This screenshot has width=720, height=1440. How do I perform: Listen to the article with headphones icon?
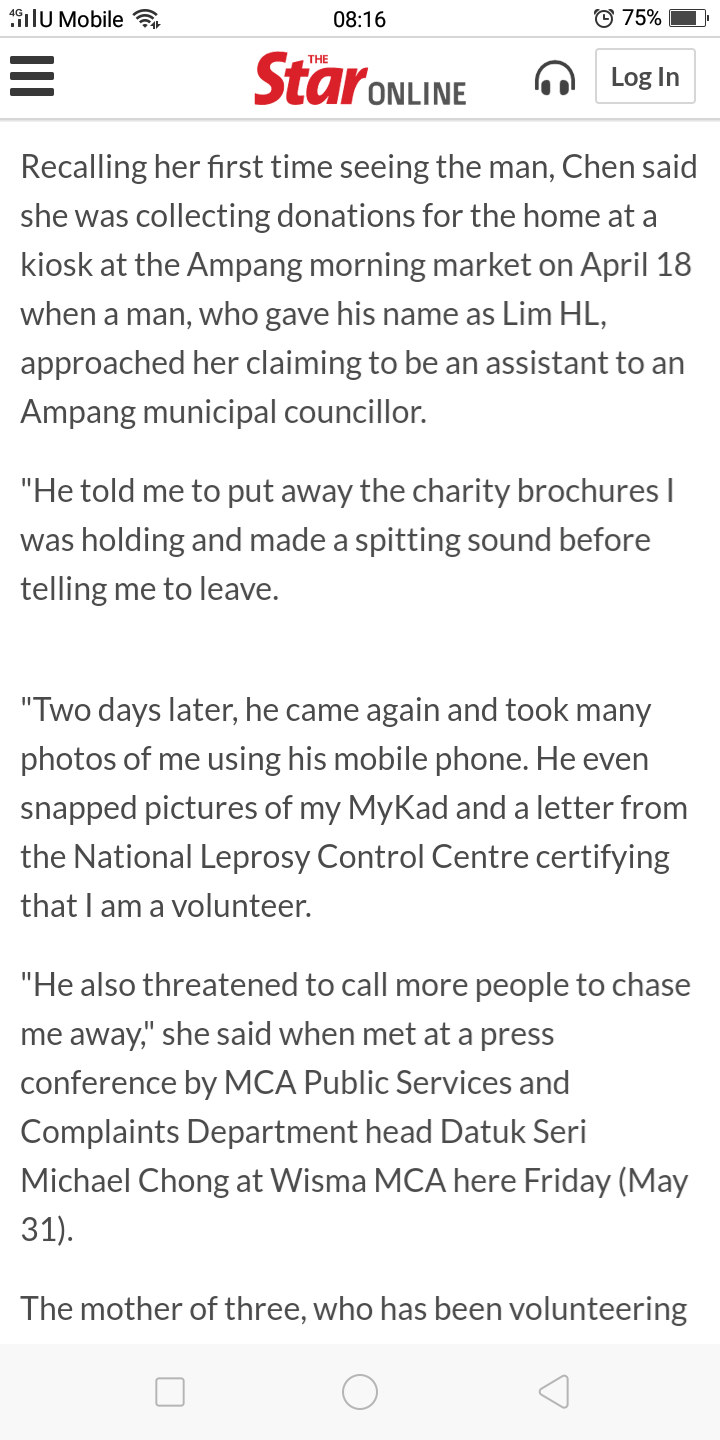(555, 78)
